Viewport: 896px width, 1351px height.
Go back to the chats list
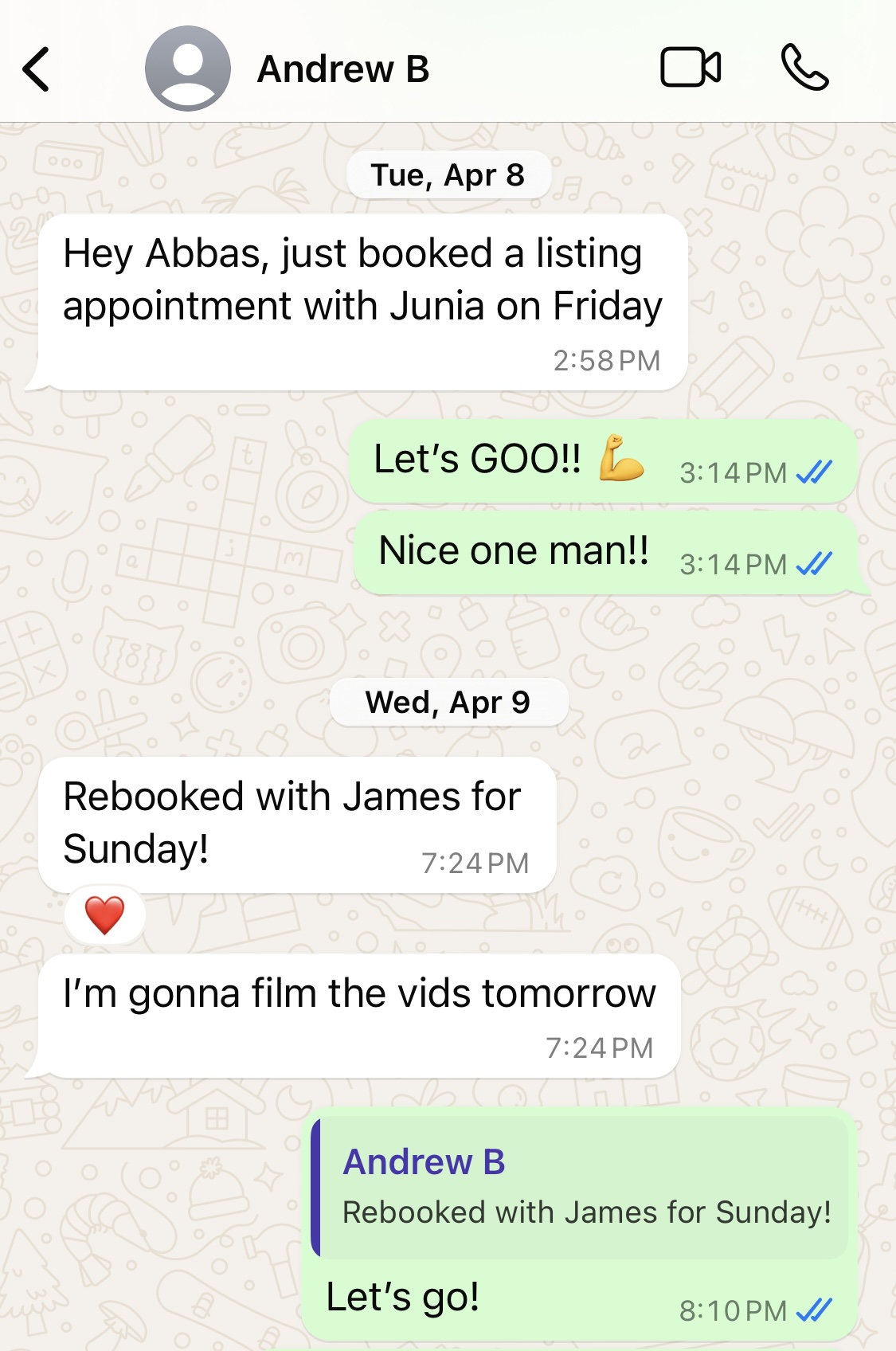[36, 69]
